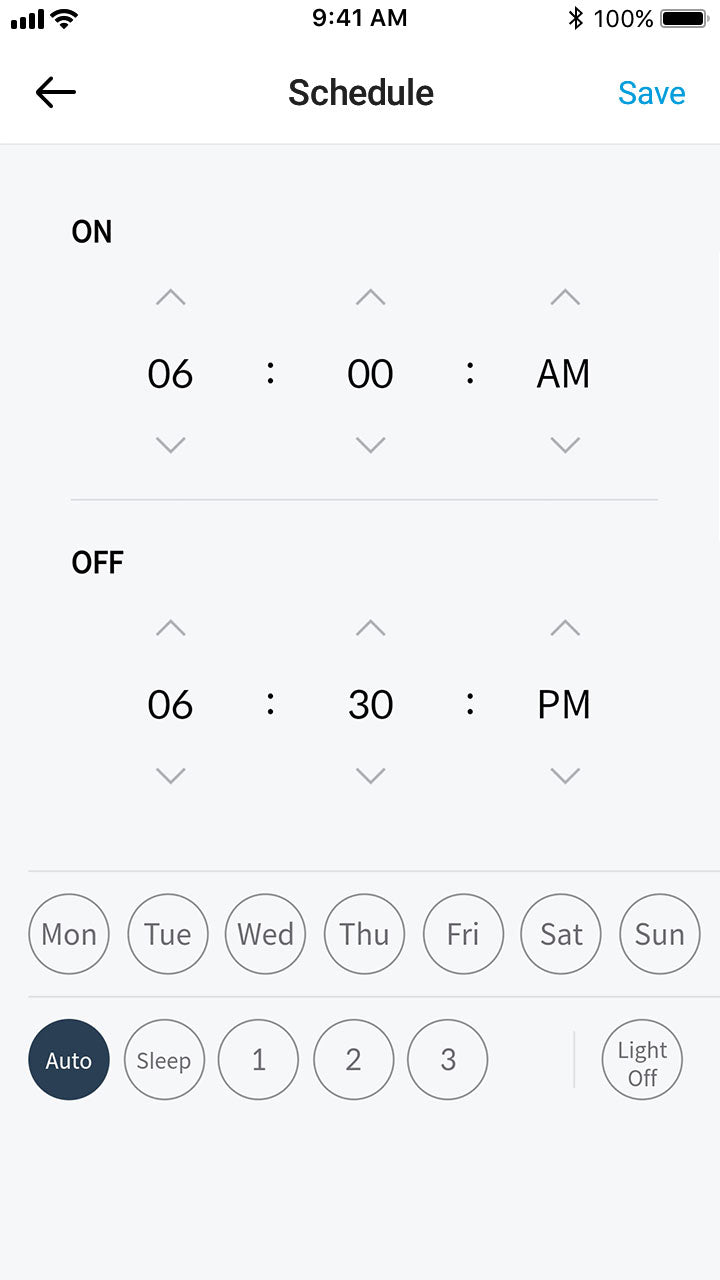Decrease the ON minutes

(x=370, y=445)
